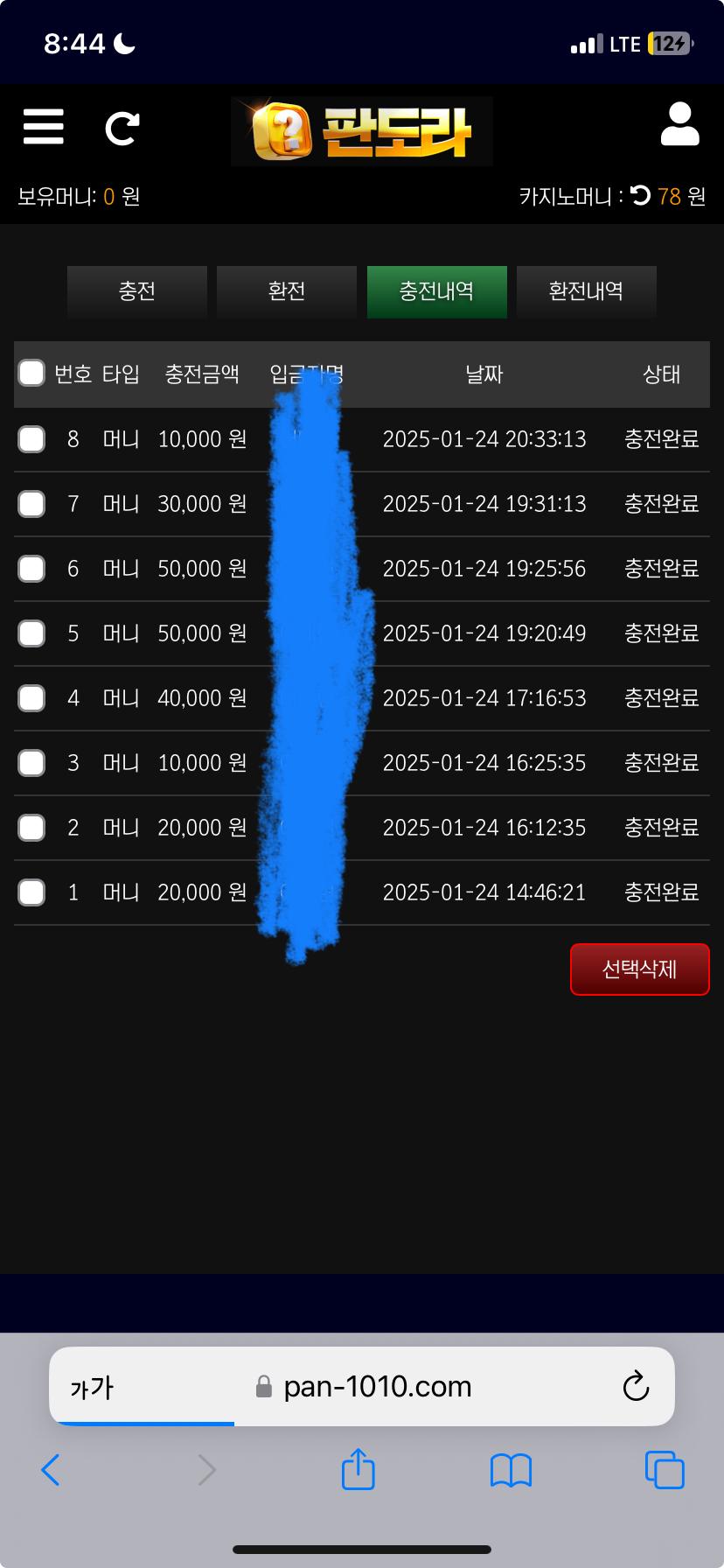Check the checkbox for row 8
724x1568 pixels.
click(31, 439)
